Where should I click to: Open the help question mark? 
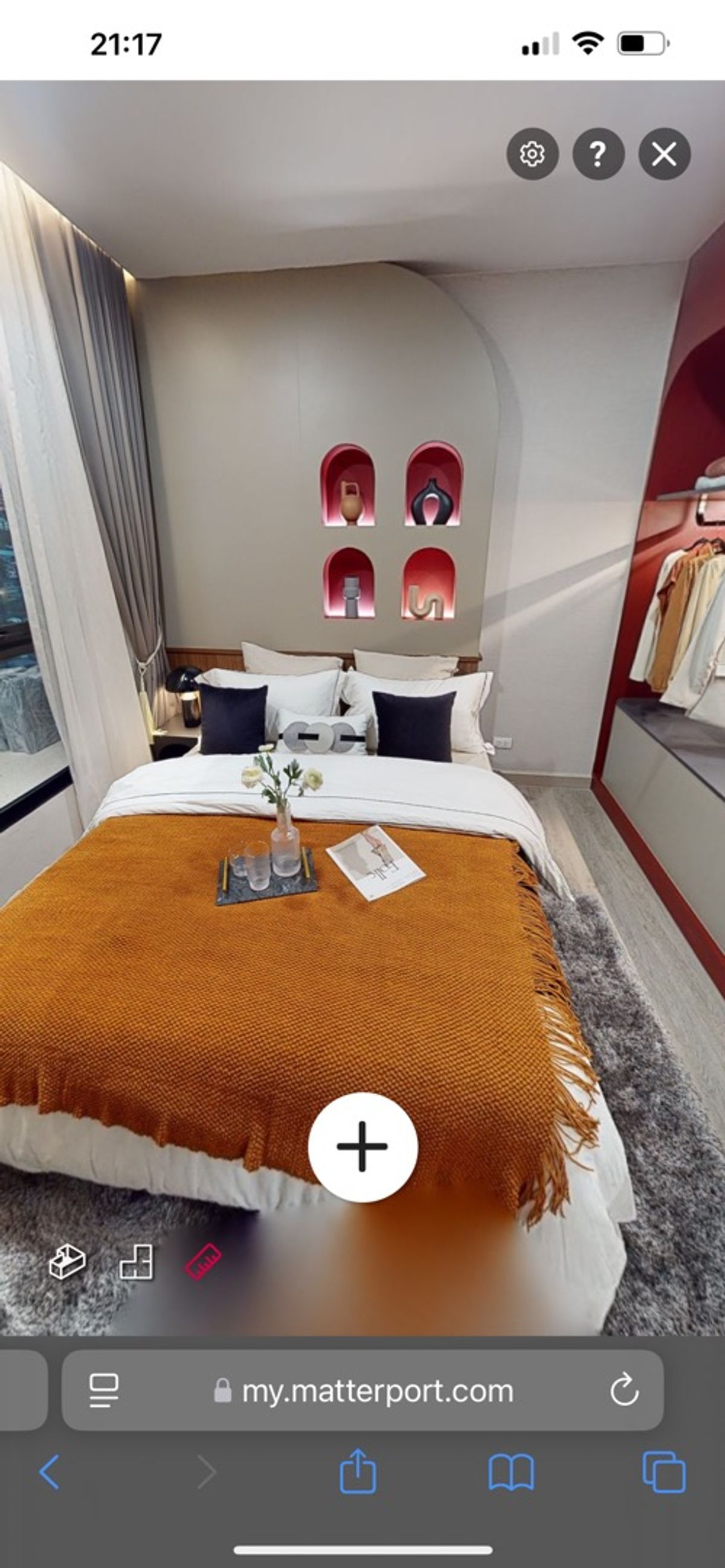point(598,153)
